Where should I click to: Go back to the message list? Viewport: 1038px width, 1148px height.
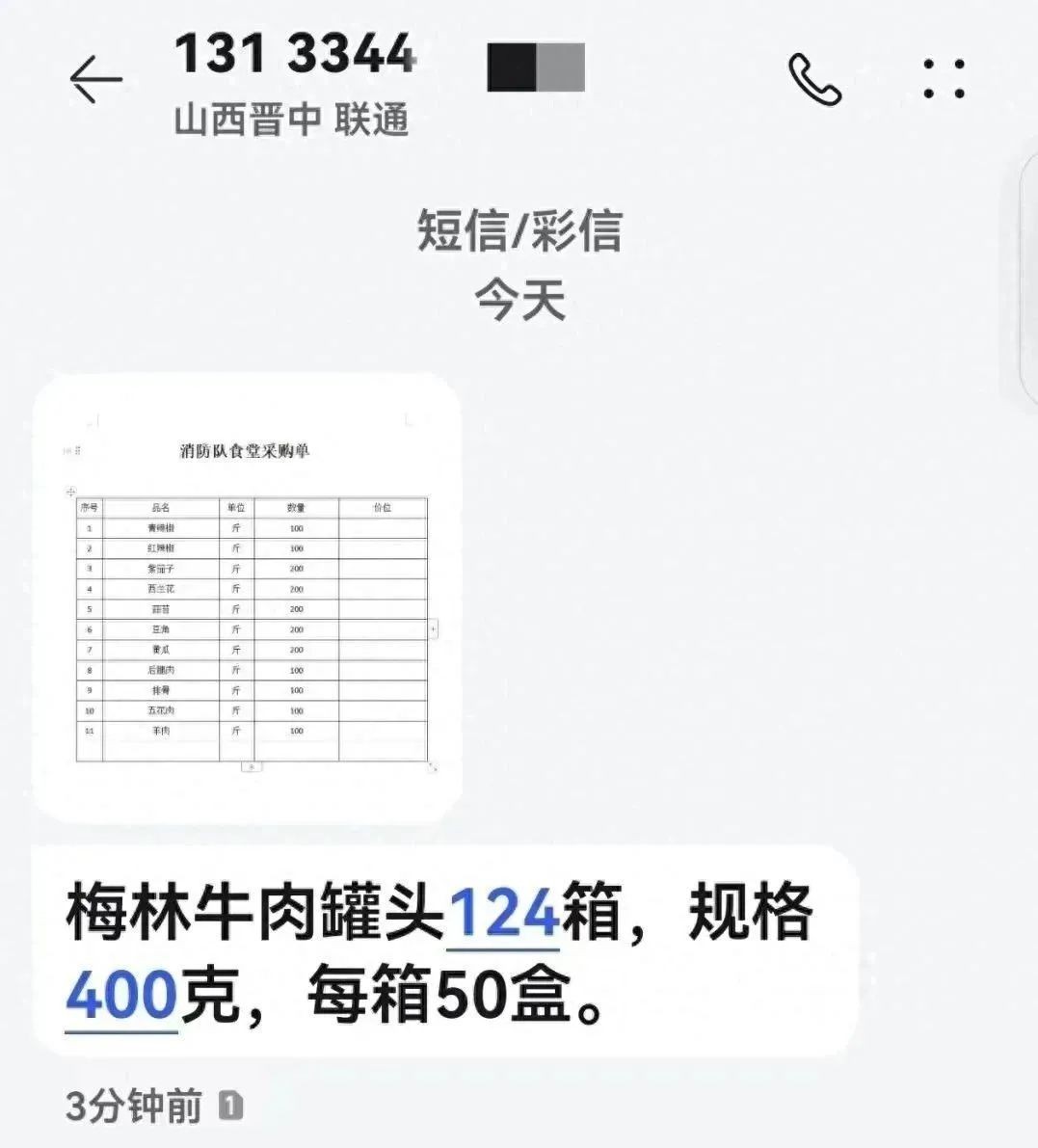point(95,79)
